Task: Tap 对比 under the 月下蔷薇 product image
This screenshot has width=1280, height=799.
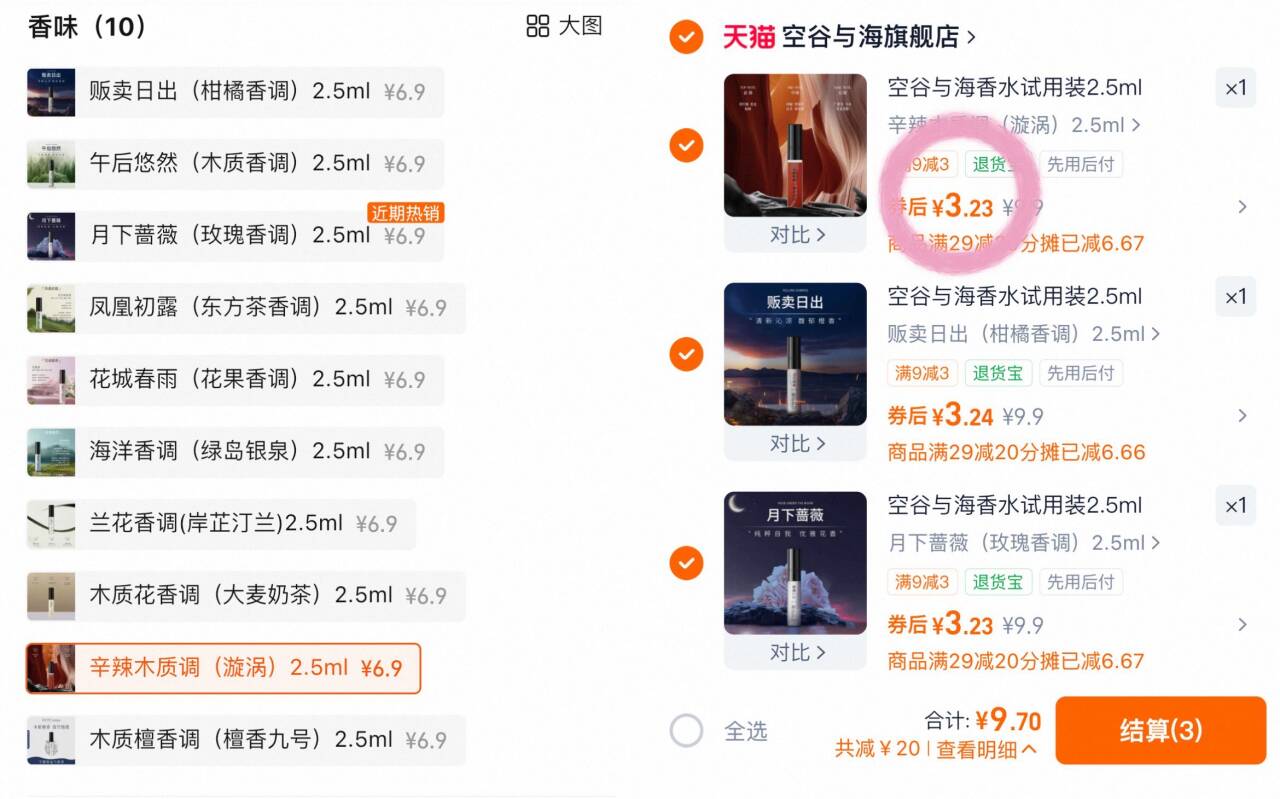Action: (796, 653)
